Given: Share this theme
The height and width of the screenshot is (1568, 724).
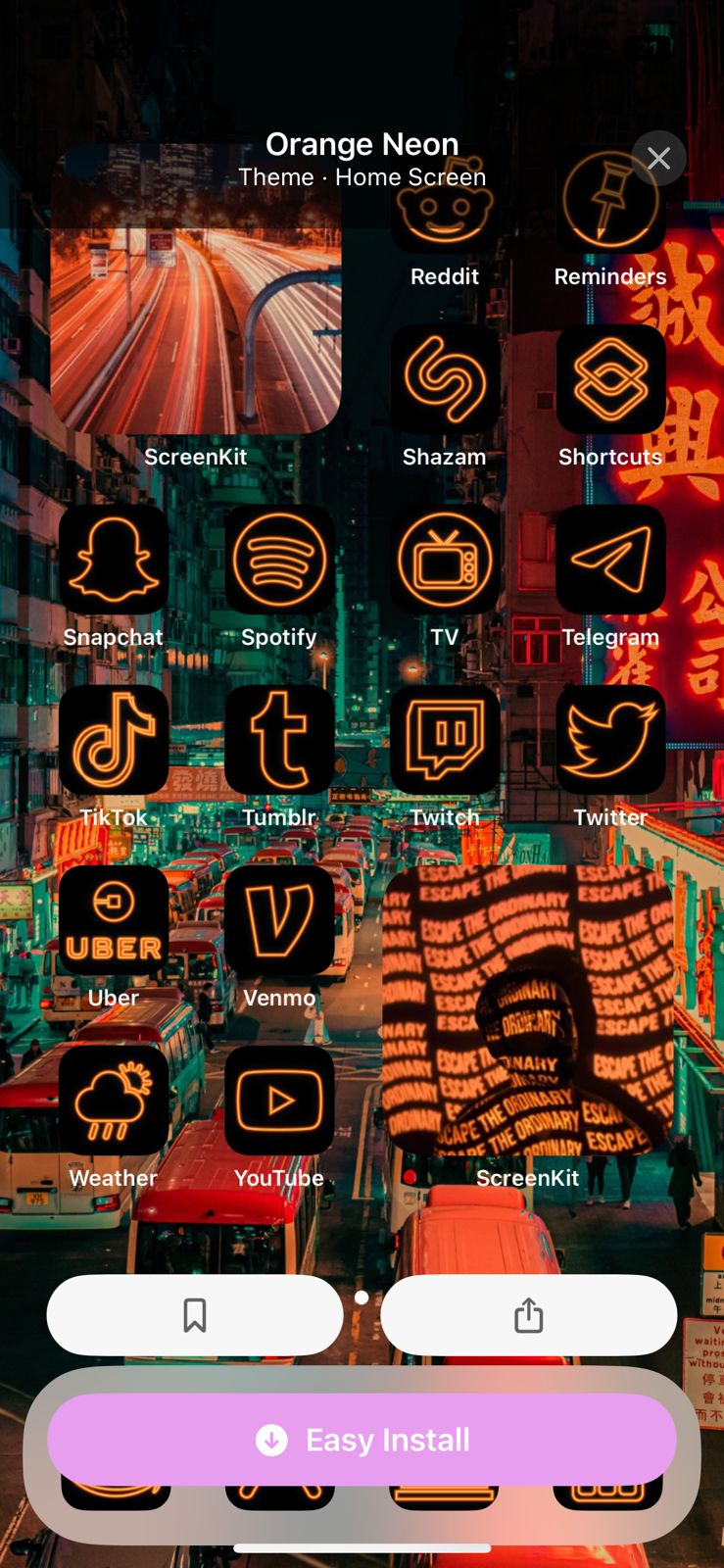Looking at the screenshot, I should (528, 1315).
